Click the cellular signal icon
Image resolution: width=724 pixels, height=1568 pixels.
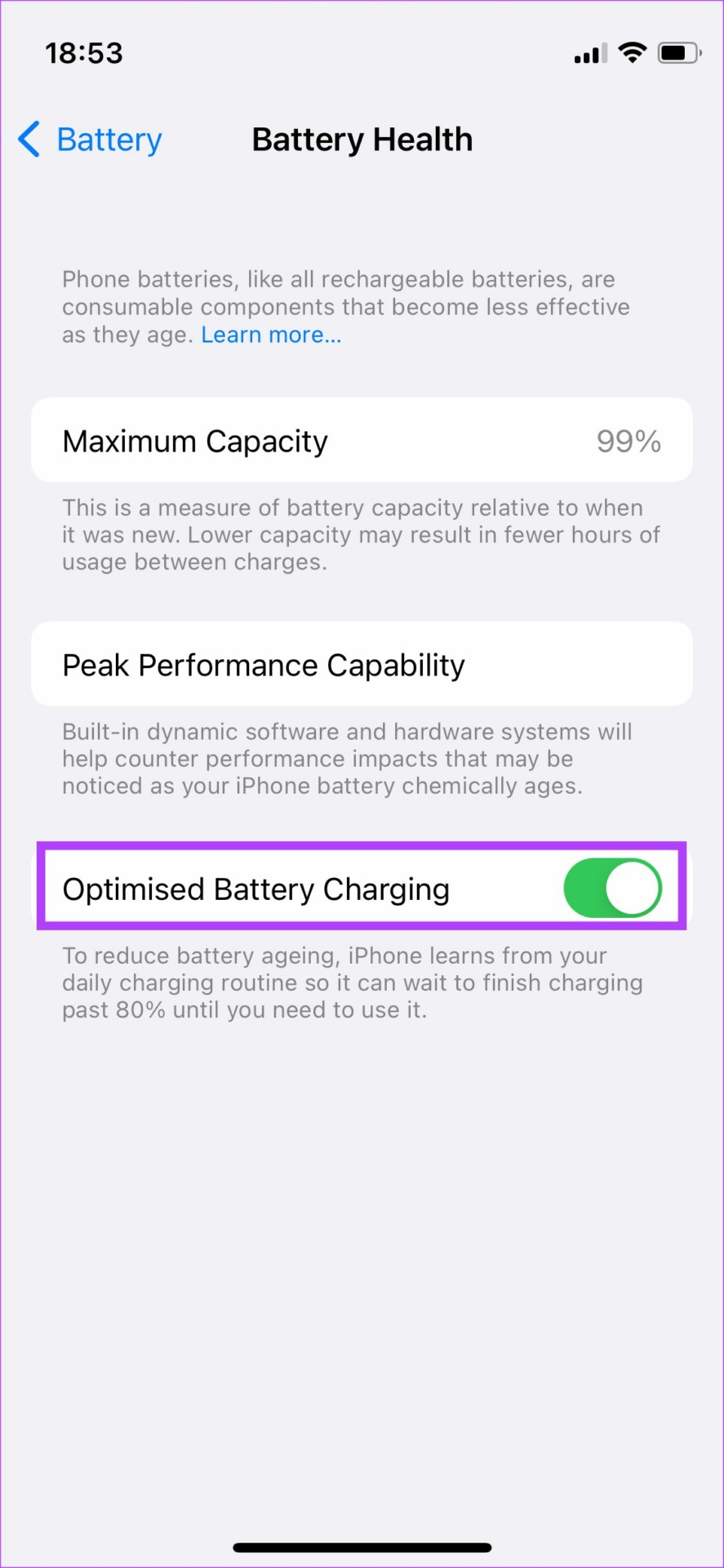[589, 52]
